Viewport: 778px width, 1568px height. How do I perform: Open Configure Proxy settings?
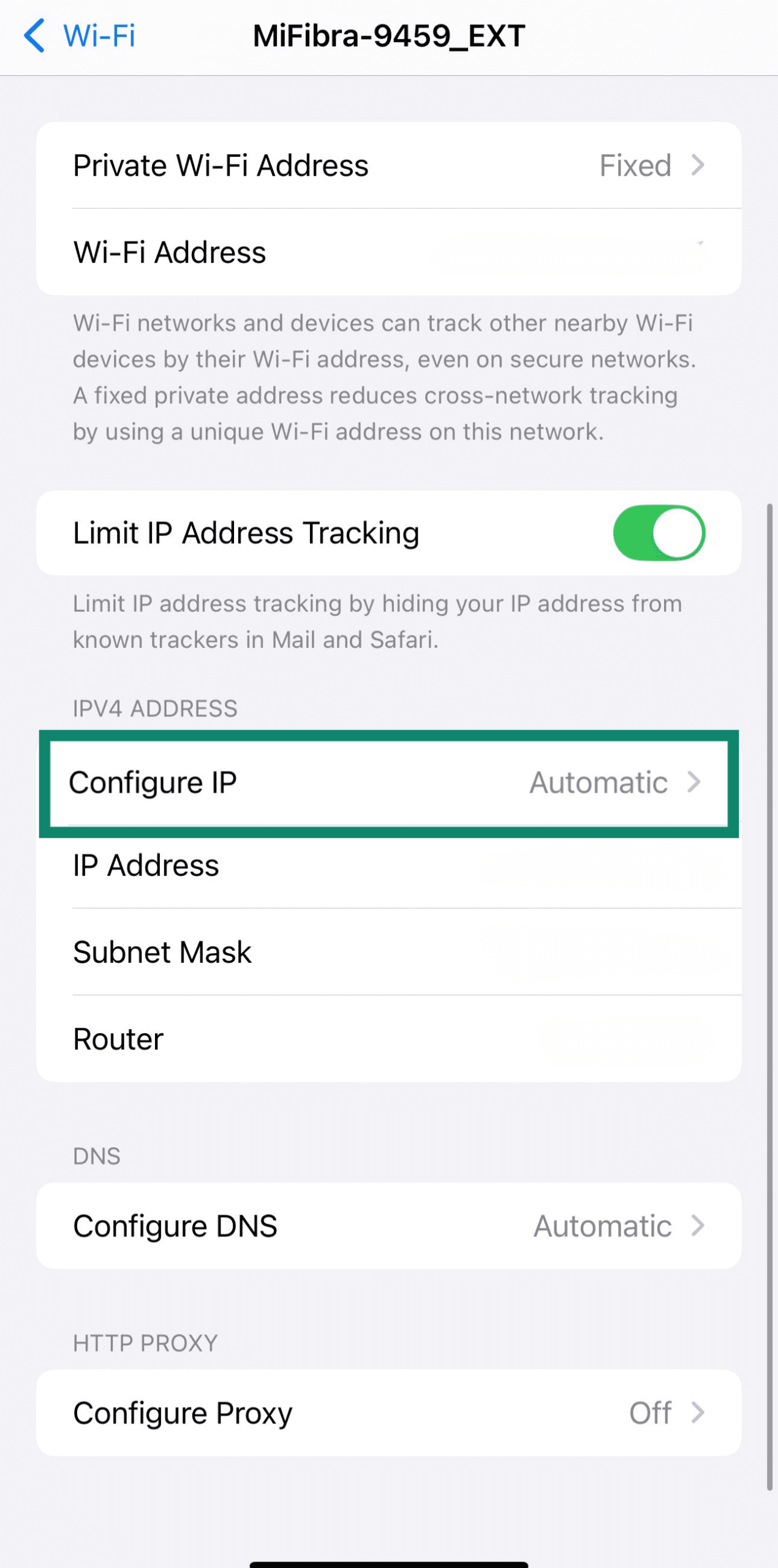pos(388,1413)
